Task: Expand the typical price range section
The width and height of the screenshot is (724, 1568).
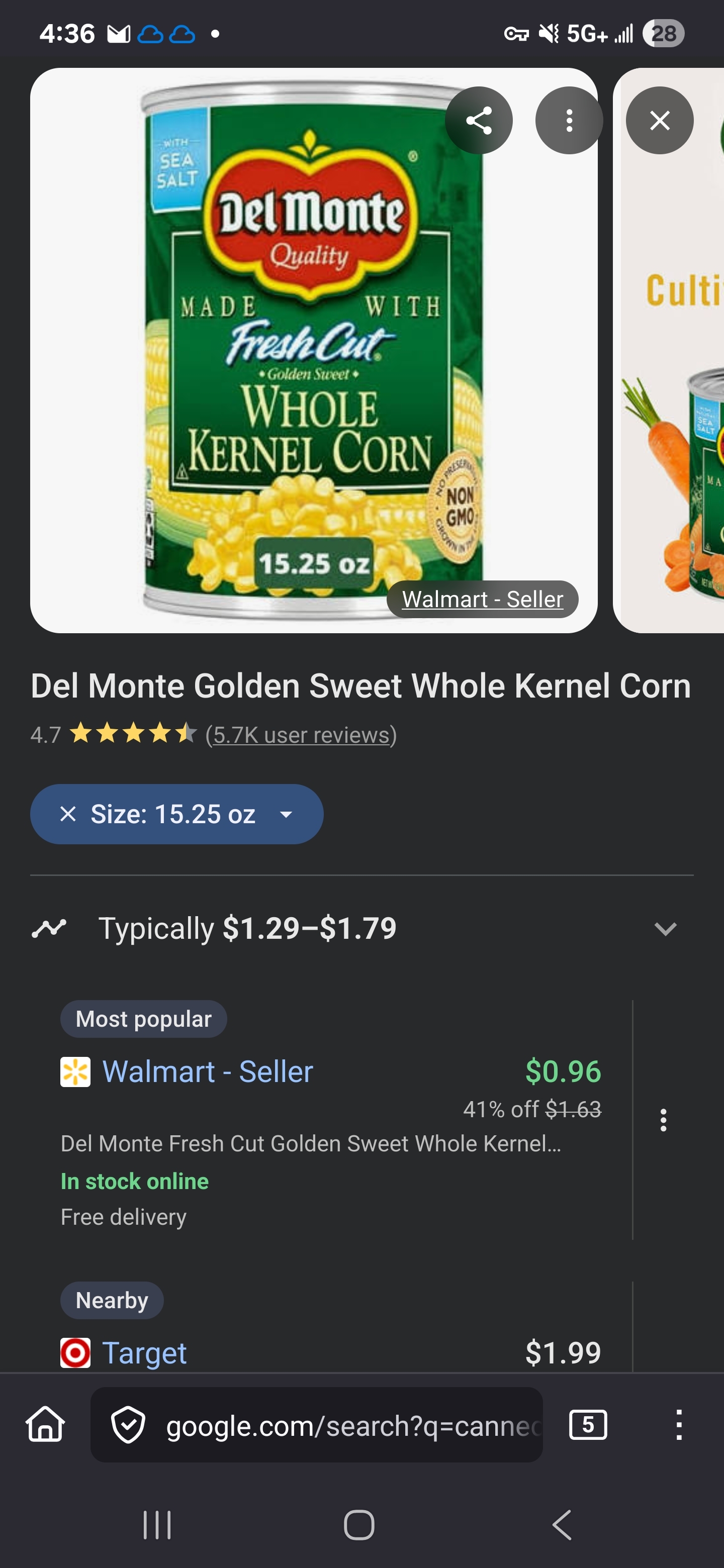Action: coord(665,929)
